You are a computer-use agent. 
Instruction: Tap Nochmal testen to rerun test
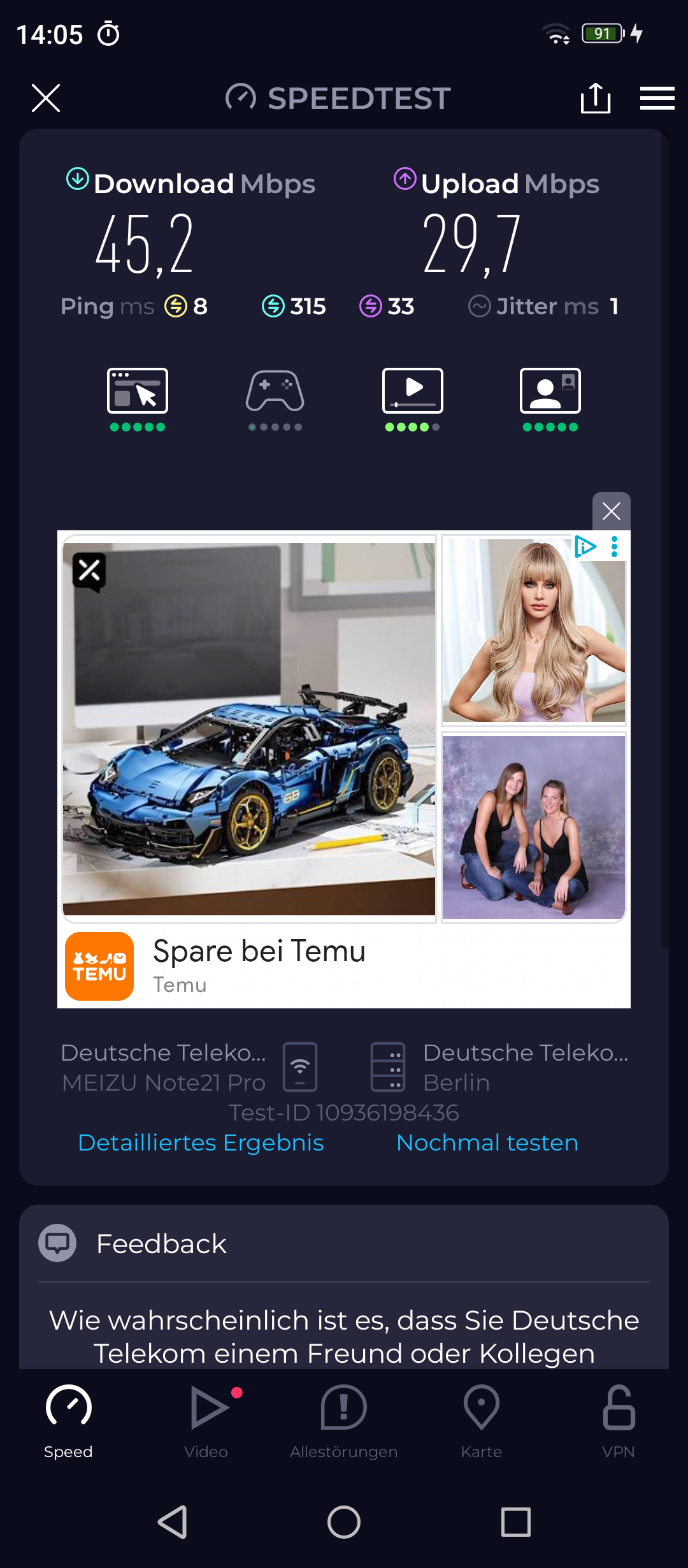487,1142
